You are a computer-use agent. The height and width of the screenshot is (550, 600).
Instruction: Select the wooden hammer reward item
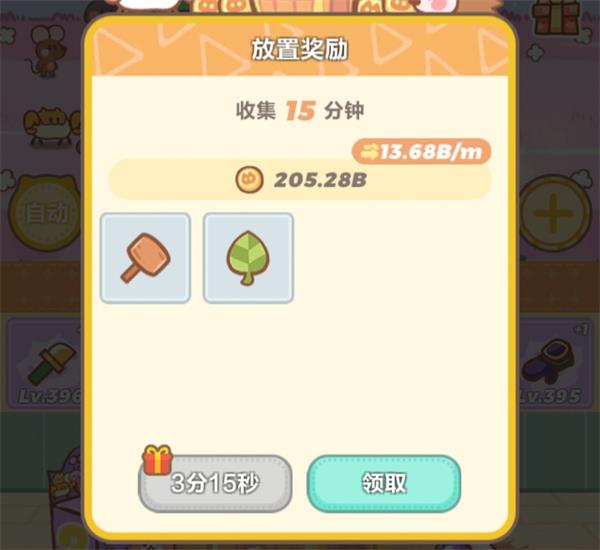[146, 258]
